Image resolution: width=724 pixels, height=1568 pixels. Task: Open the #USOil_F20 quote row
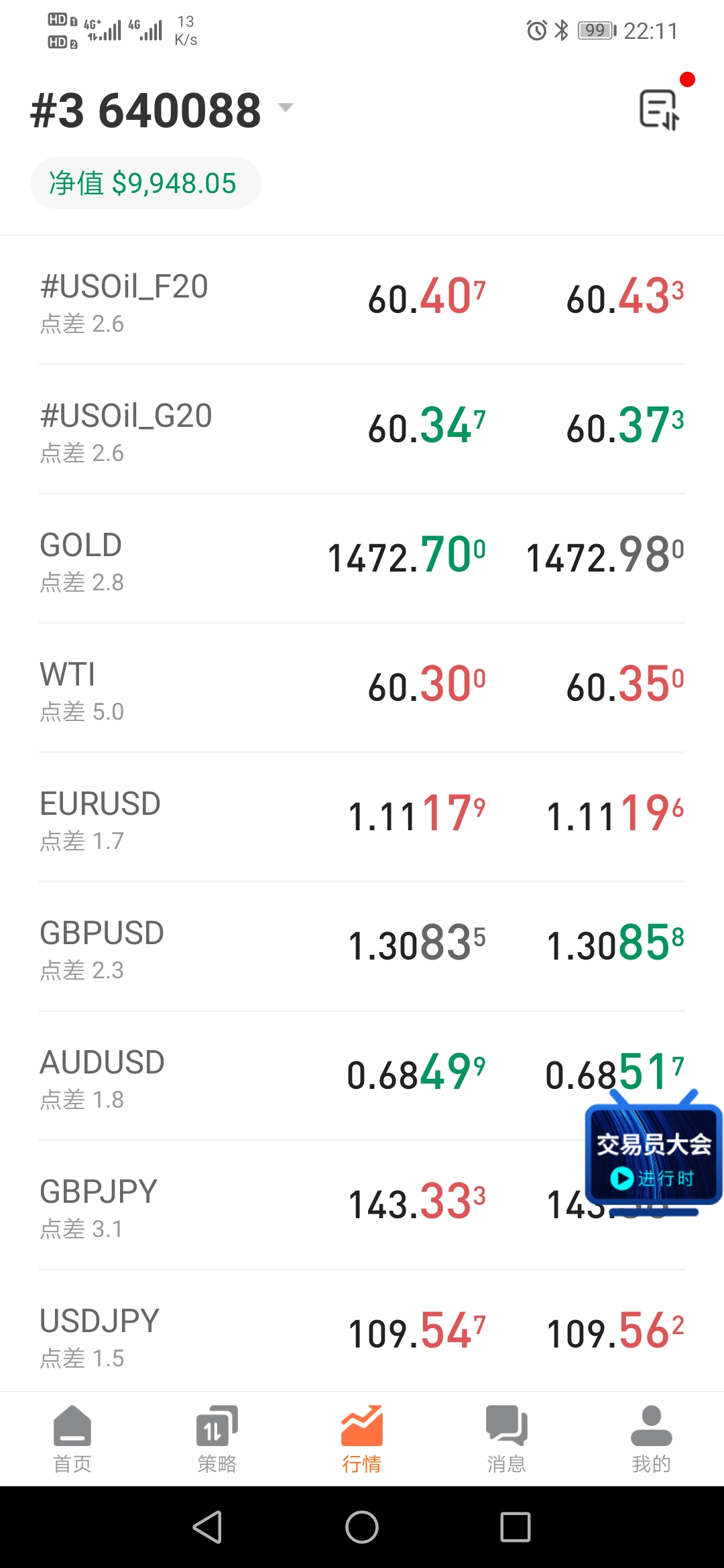(x=362, y=300)
